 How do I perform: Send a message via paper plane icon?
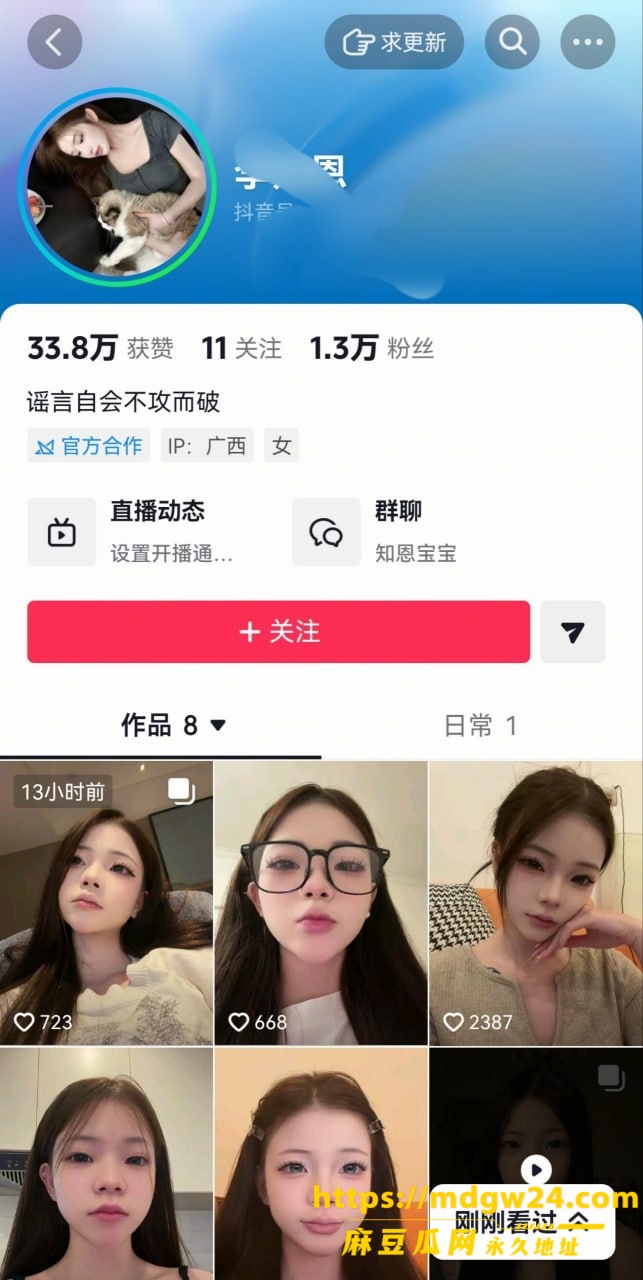coord(572,632)
